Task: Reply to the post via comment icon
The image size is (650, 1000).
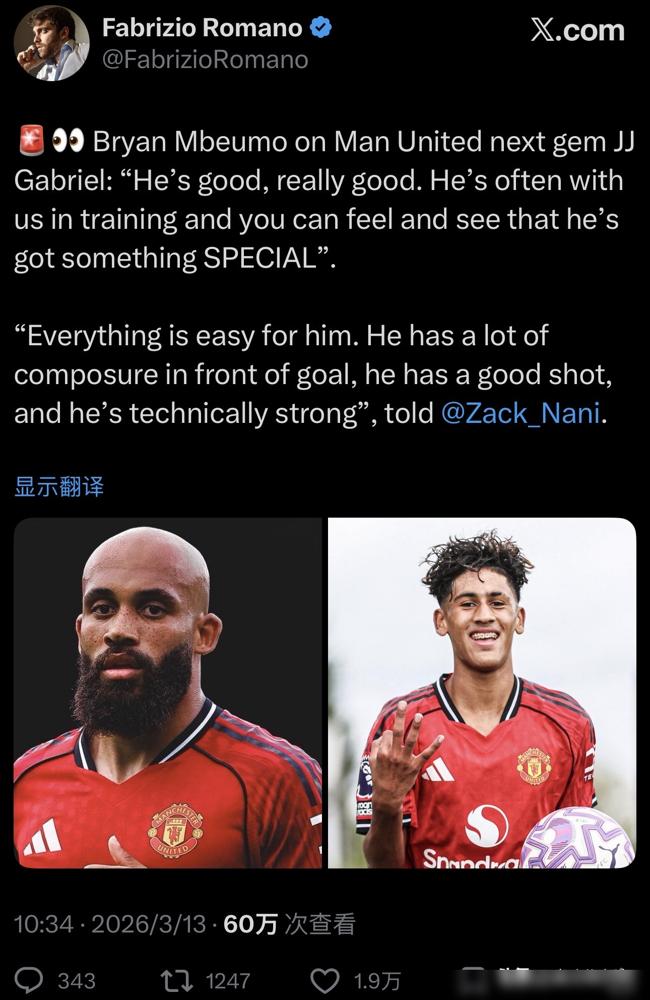Action: coord(31,980)
